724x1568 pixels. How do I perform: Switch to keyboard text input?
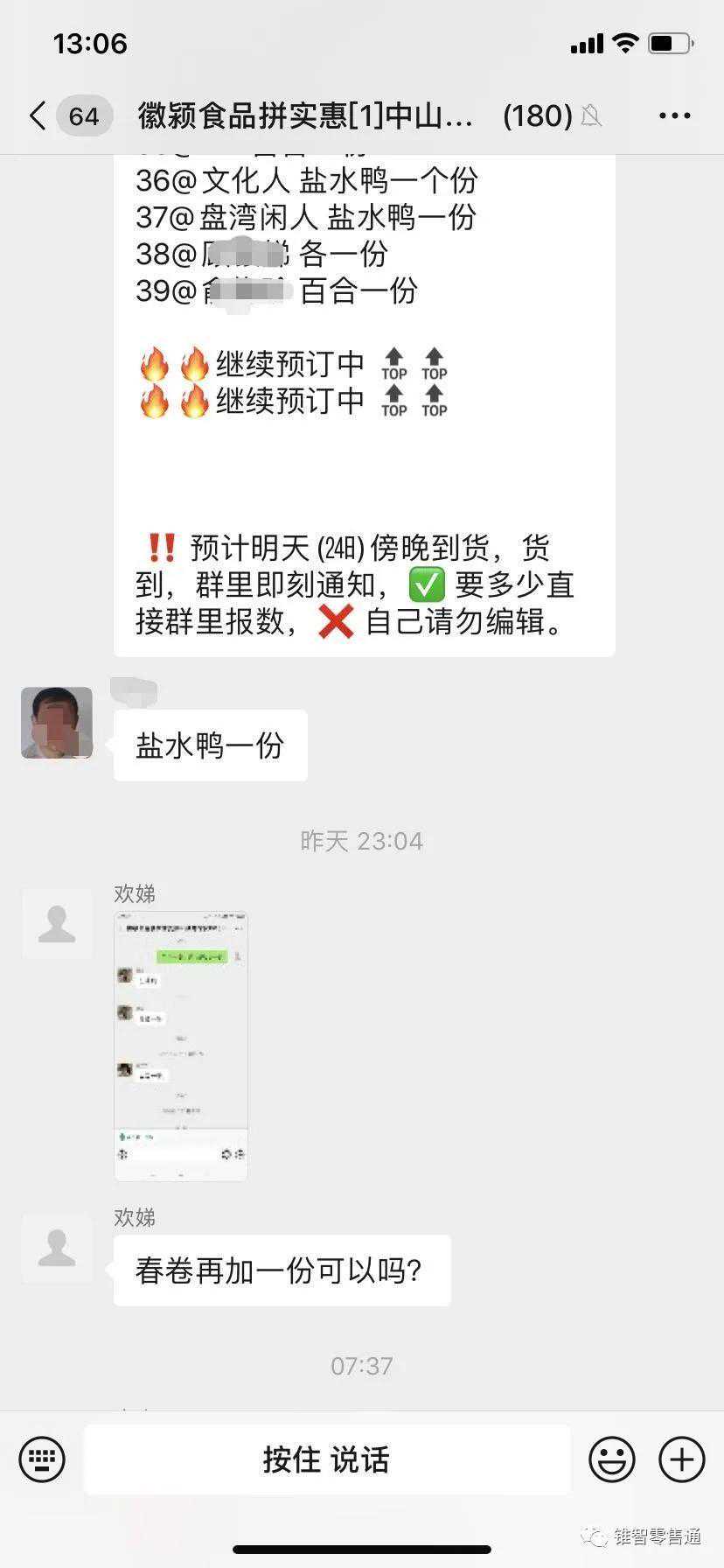[42, 1459]
